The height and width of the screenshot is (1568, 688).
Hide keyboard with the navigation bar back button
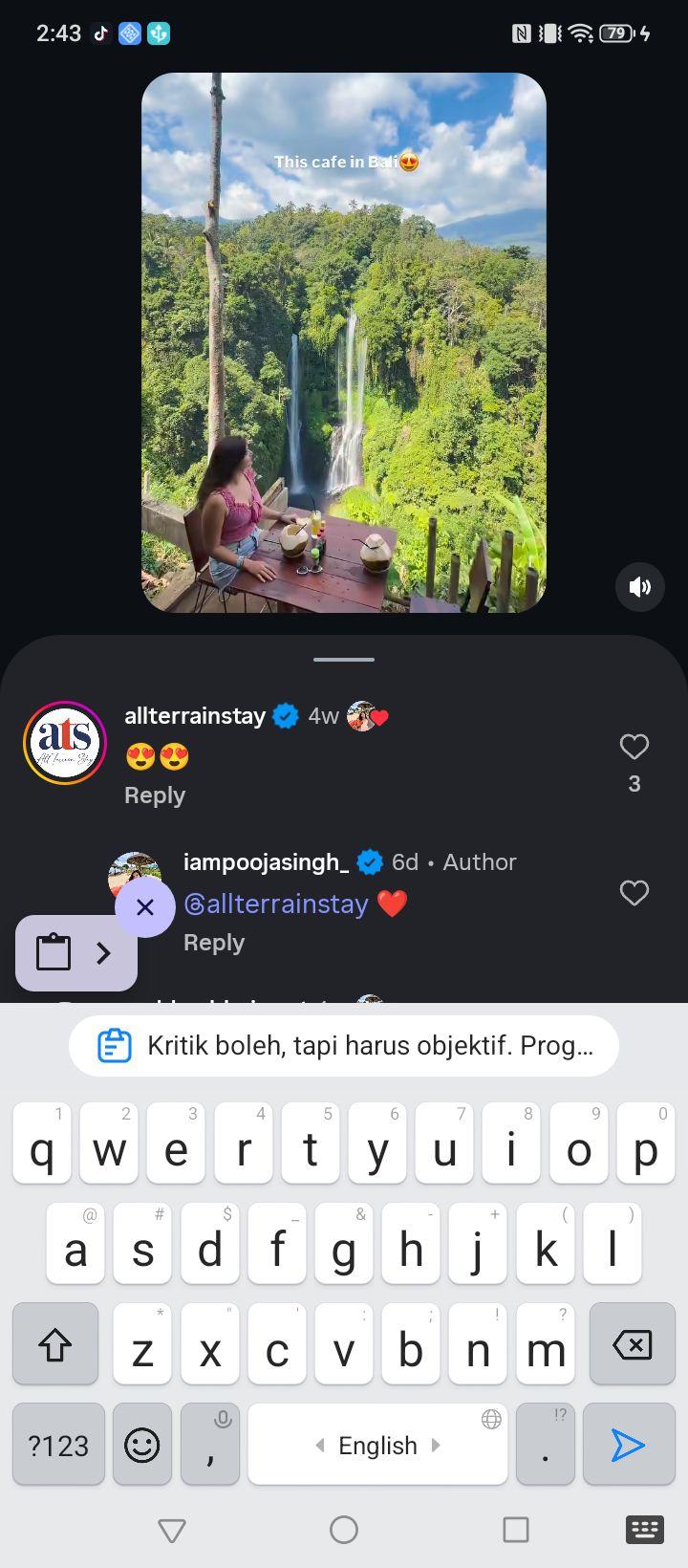click(x=172, y=1530)
